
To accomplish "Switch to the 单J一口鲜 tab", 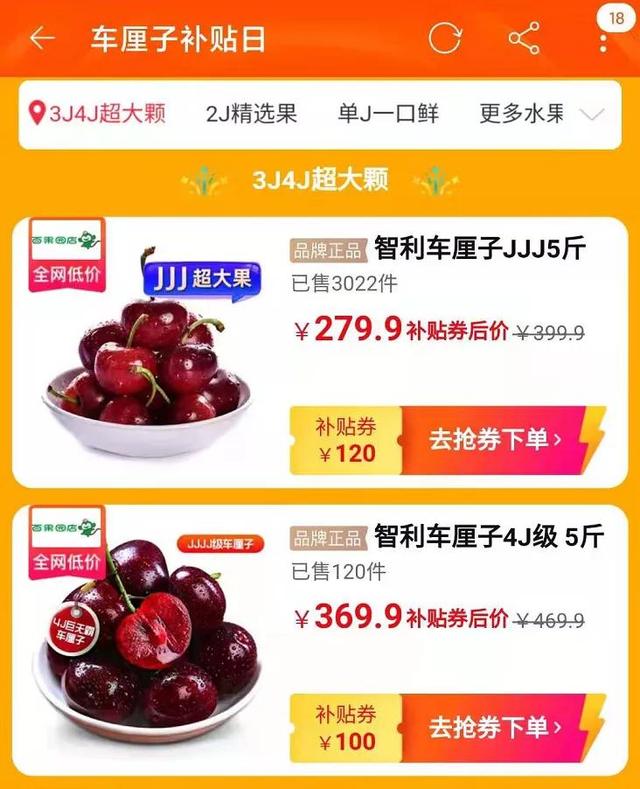I will click(x=388, y=113).
